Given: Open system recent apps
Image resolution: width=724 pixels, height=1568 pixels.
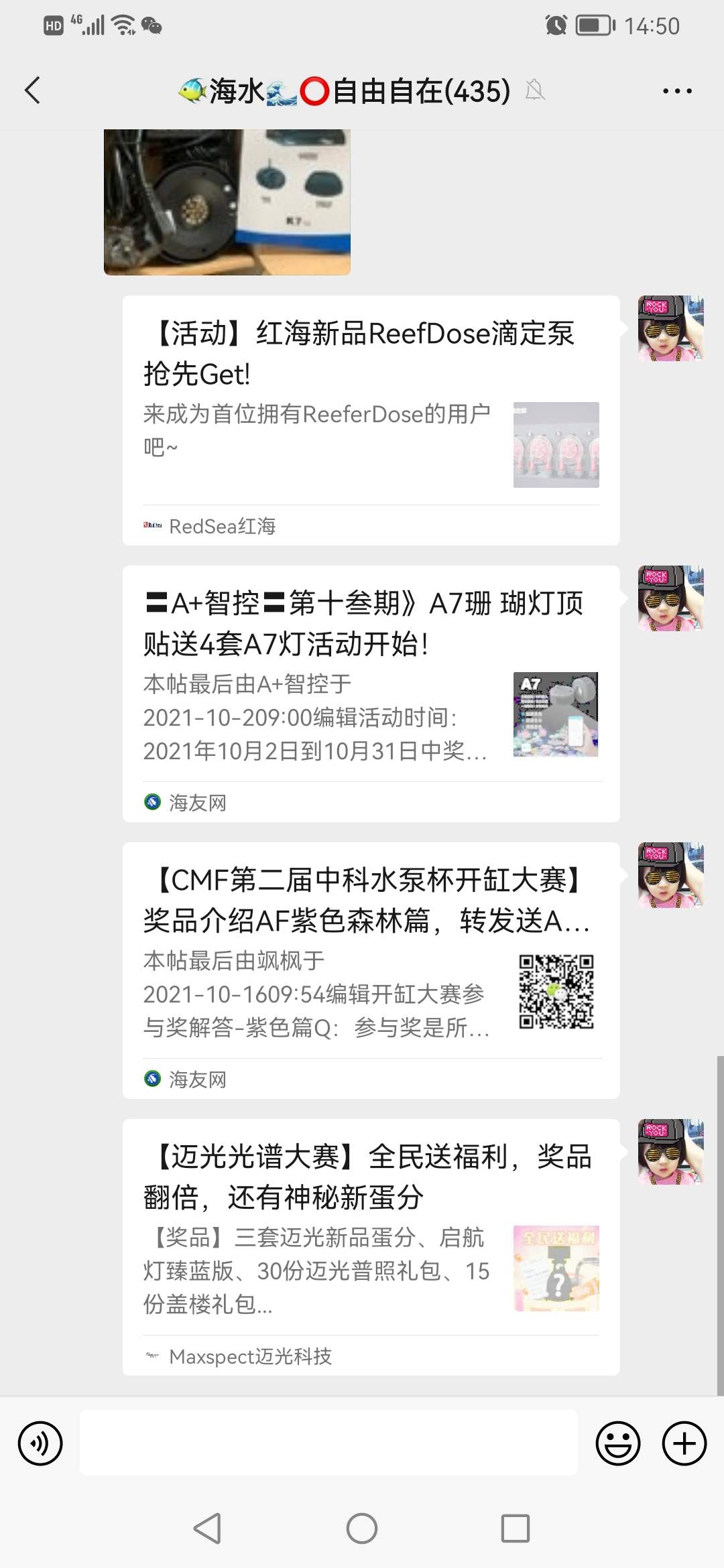Looking at the screenshot, I should [x=516, y=1528].
